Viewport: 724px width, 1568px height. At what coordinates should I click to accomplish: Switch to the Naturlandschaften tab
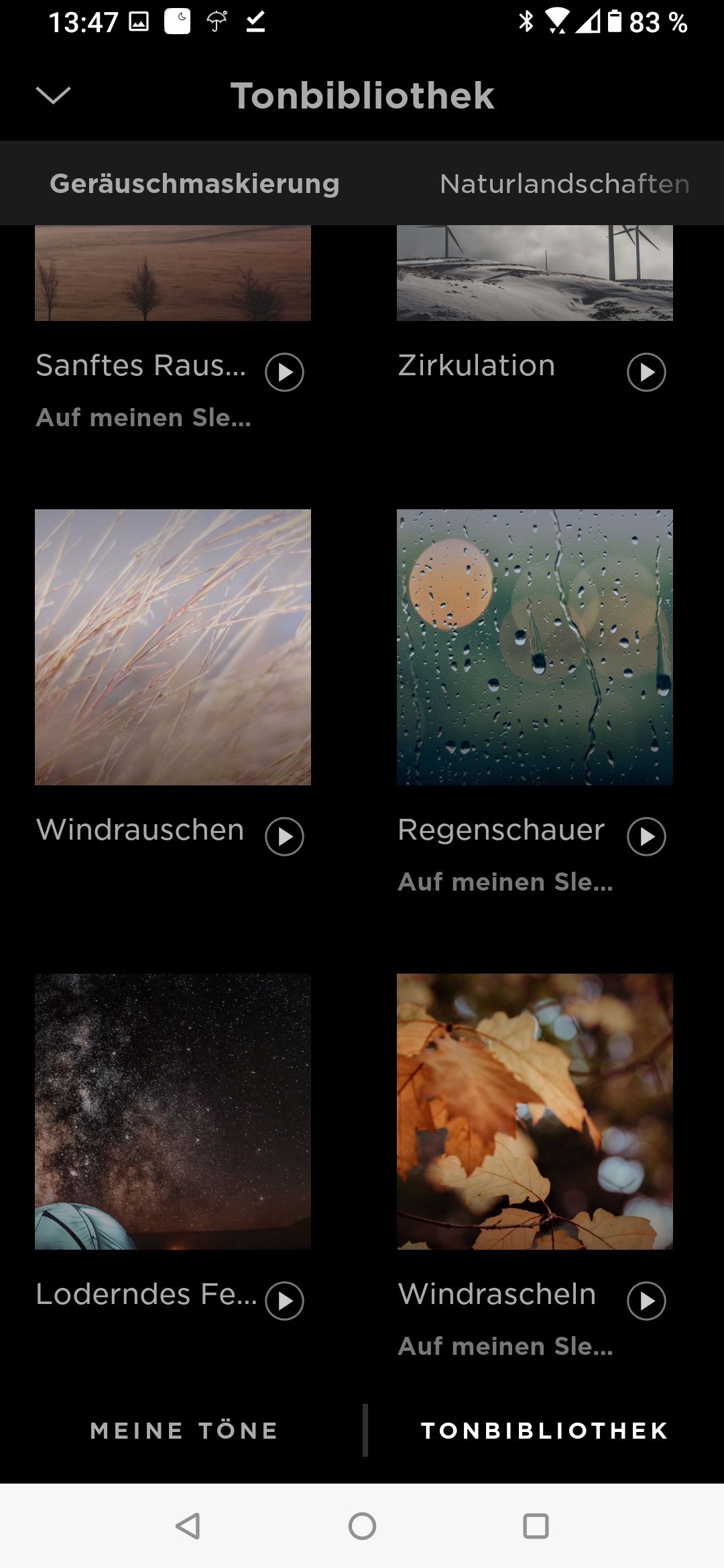(x=564, y=184)
